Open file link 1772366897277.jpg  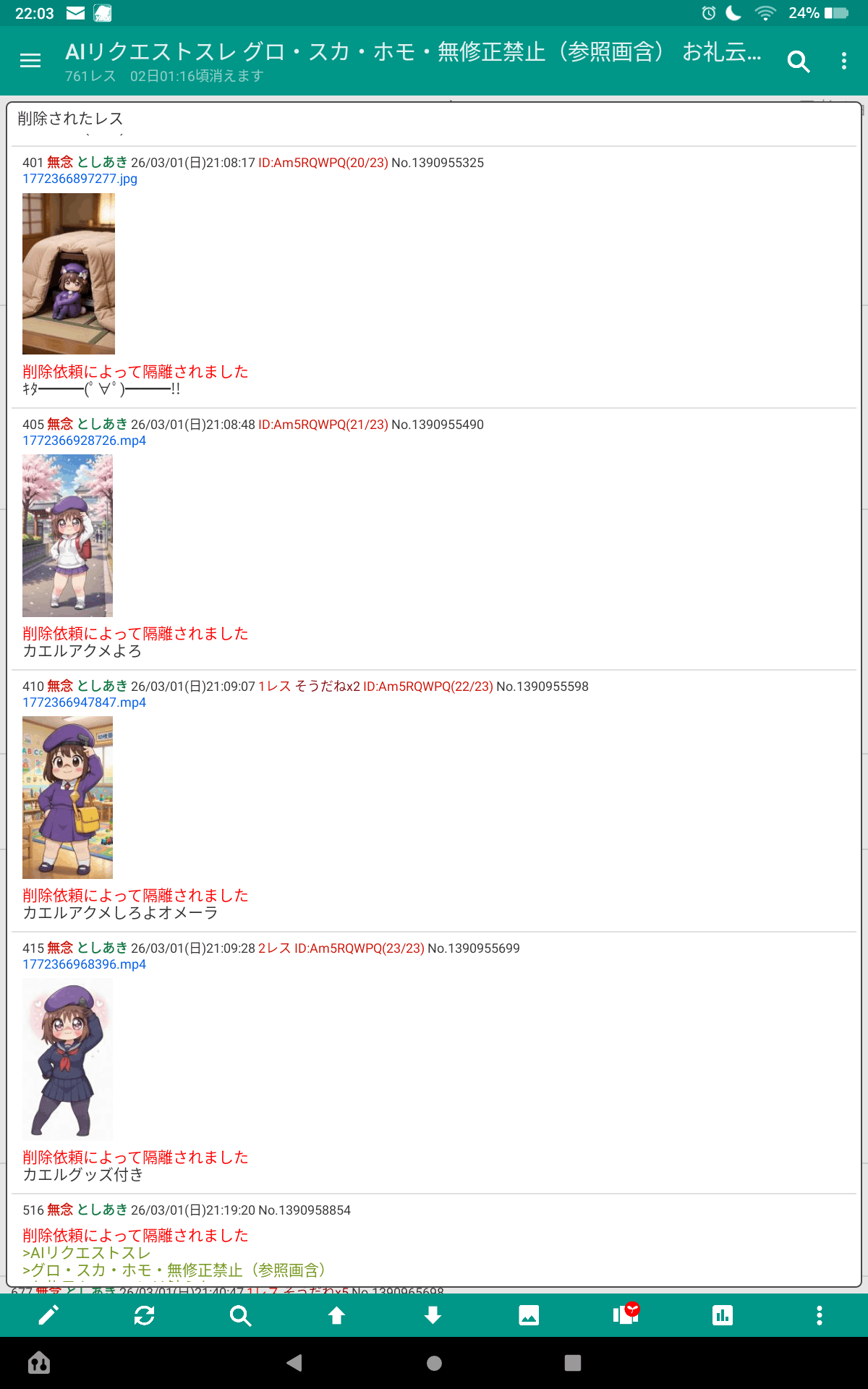coord(80,179)
